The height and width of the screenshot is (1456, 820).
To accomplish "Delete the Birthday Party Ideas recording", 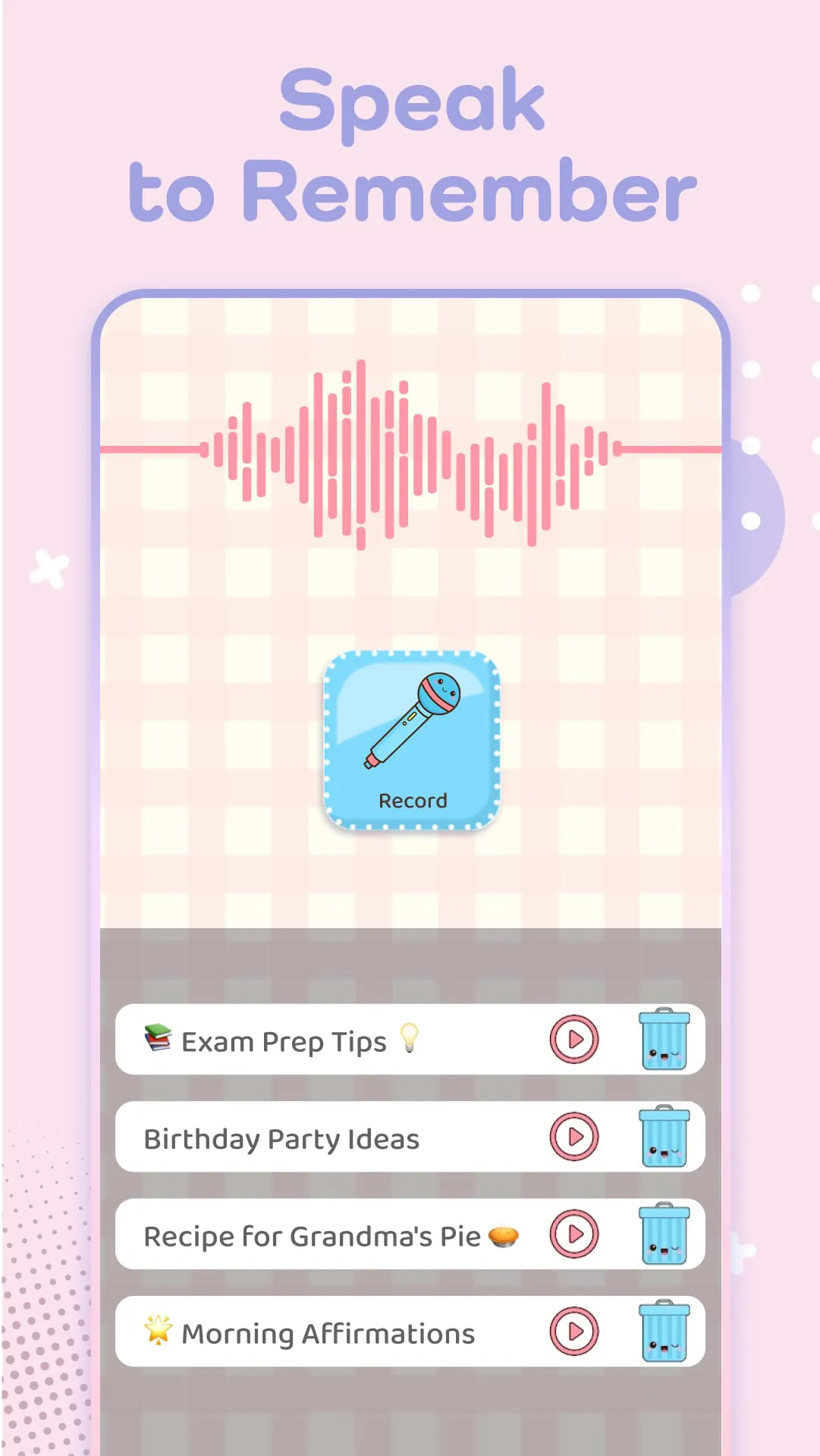I will point(664,1137).
